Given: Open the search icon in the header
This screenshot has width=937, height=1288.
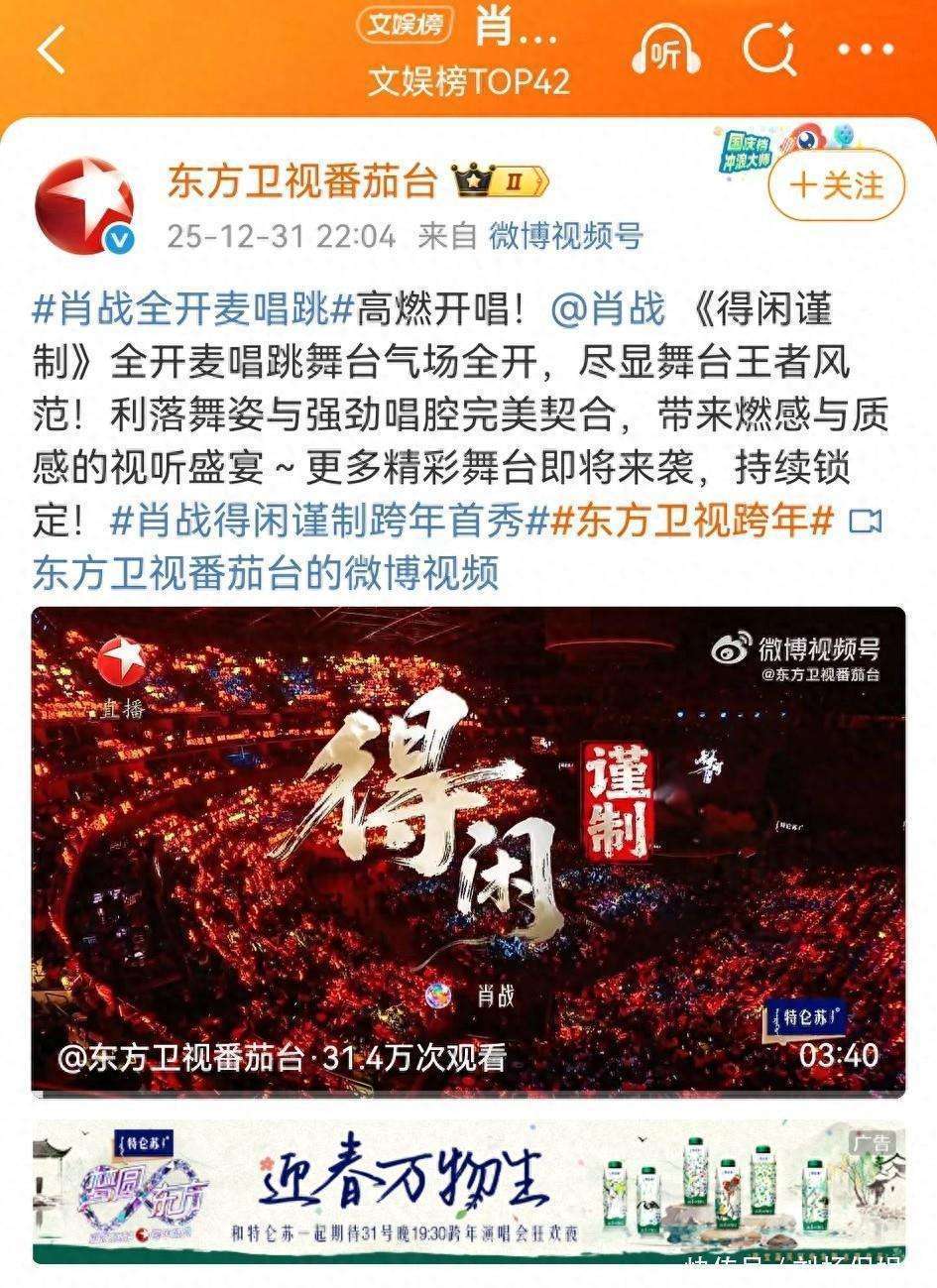Looking at the screenshot, I should pyautogui.click(x=768, y=48).
